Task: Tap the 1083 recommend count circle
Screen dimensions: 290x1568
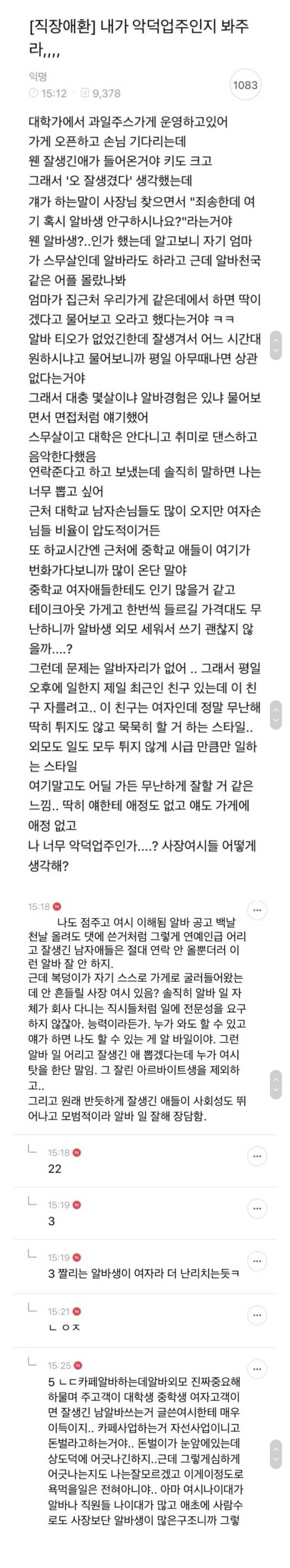Action: coord(245,85)
